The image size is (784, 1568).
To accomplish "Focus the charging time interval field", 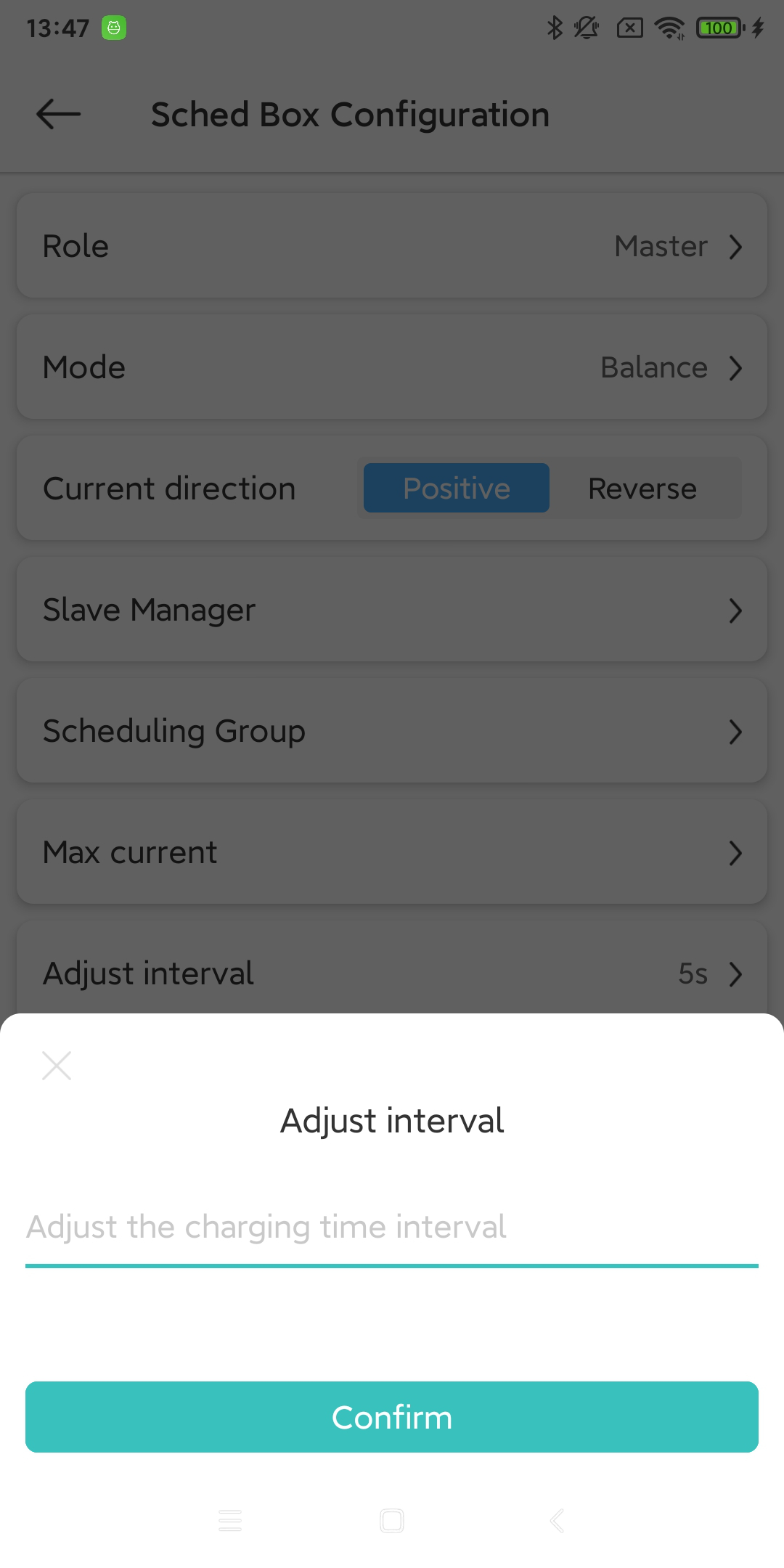I will [392, 1228].
